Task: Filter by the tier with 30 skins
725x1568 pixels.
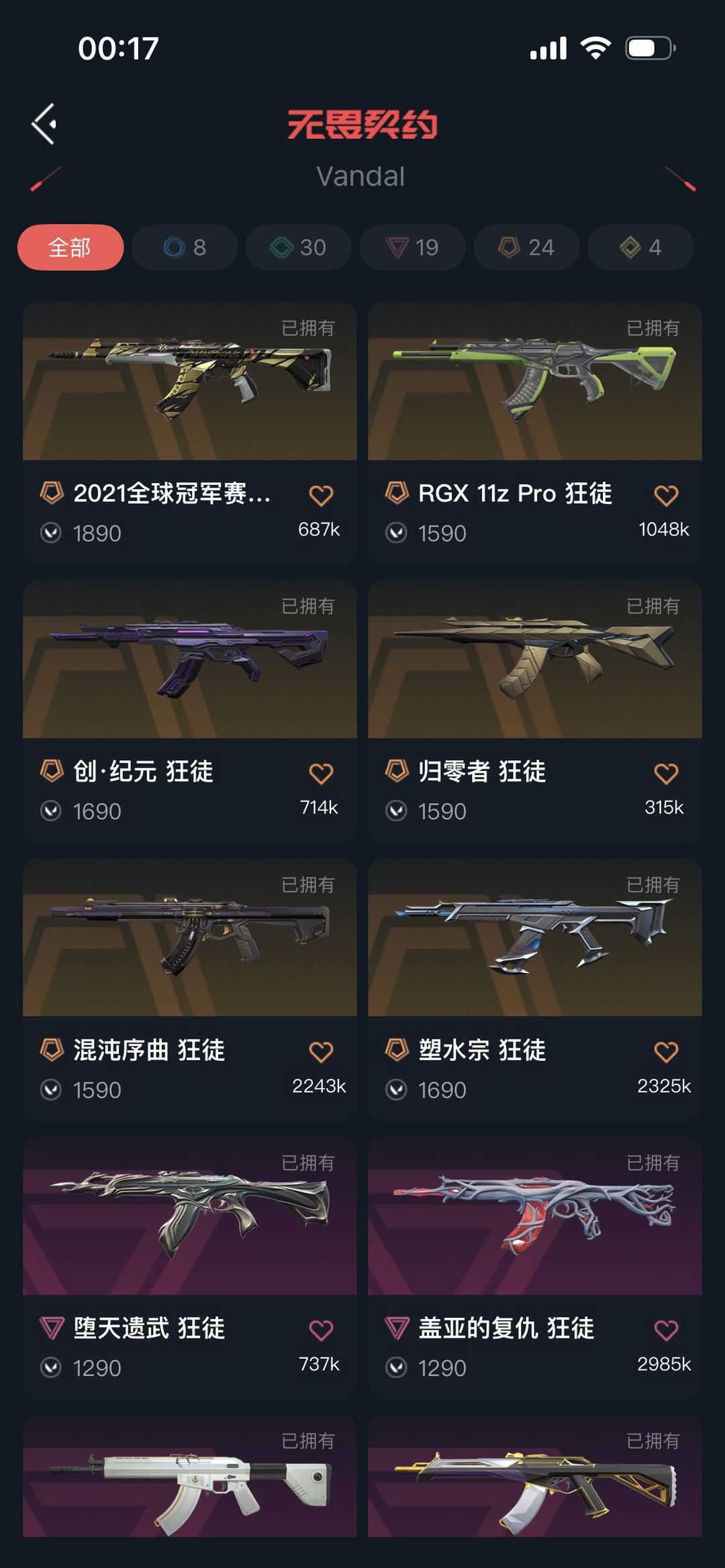Action: 298,248
